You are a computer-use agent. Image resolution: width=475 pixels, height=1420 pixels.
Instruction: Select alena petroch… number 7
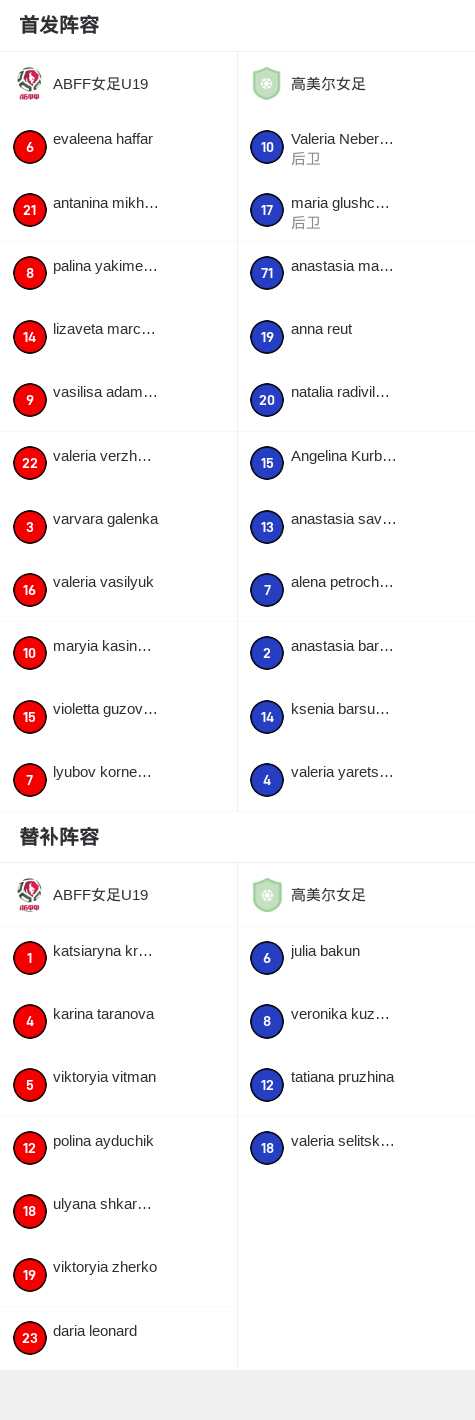(x=356, y=590)
